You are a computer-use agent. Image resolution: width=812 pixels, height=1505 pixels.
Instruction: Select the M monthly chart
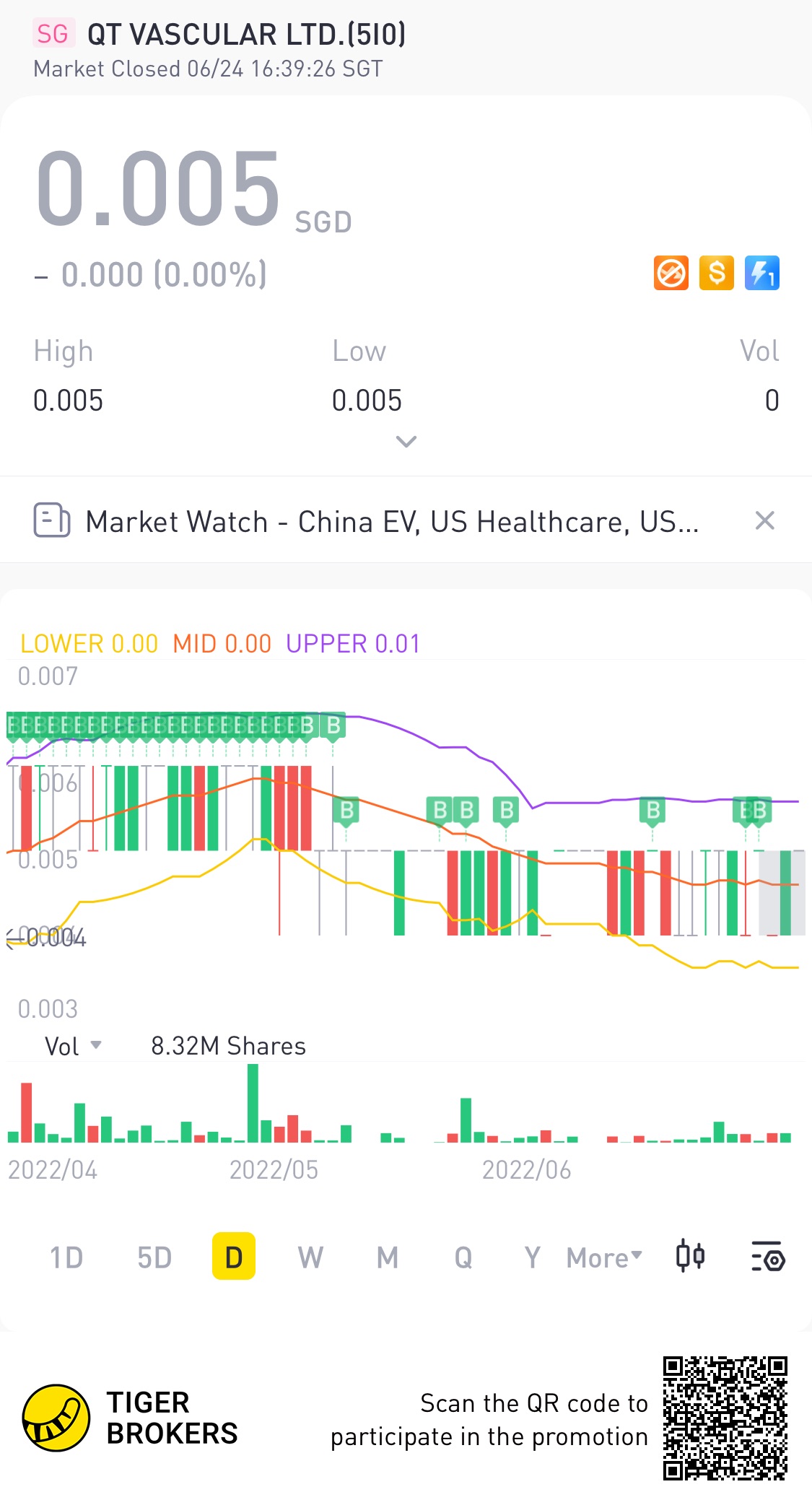point(388,1257)
